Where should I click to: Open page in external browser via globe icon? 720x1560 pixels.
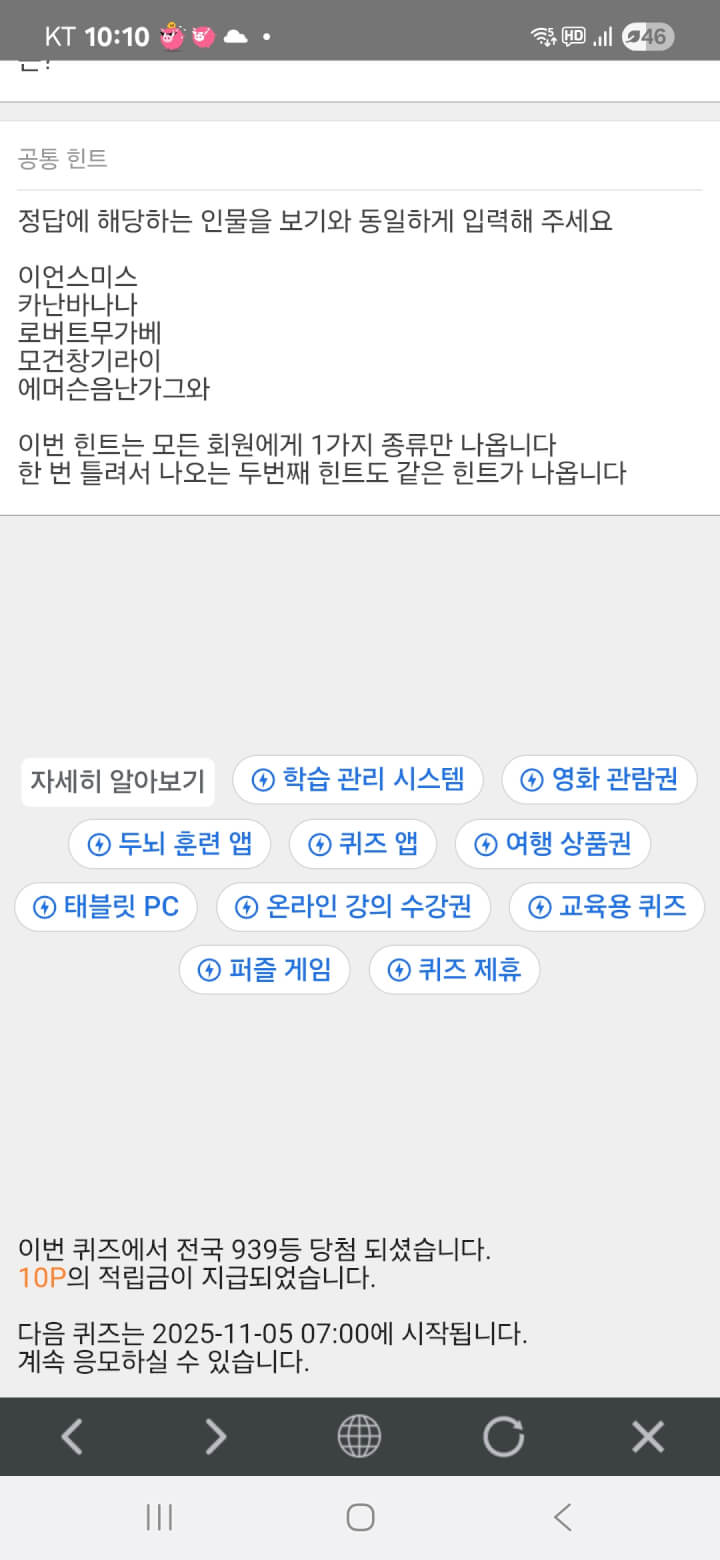359,1437
